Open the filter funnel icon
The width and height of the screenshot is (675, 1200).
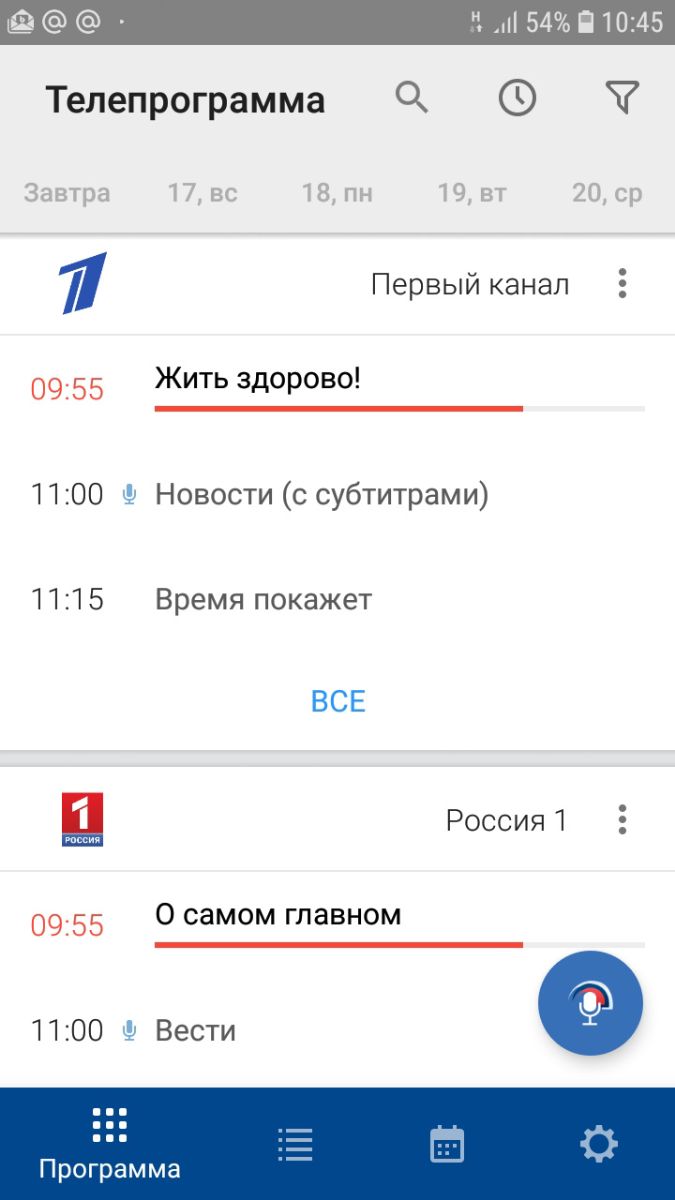tap(622, 98)
